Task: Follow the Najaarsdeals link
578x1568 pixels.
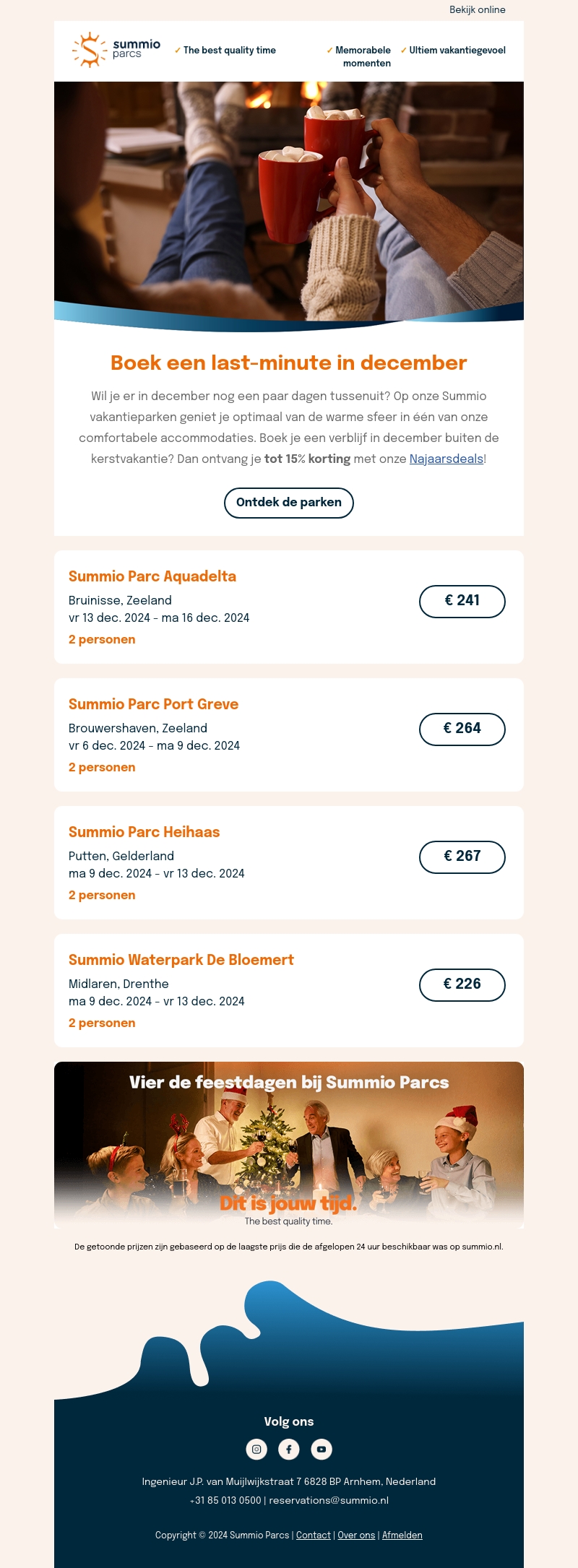Action: [x=446, y=459]
